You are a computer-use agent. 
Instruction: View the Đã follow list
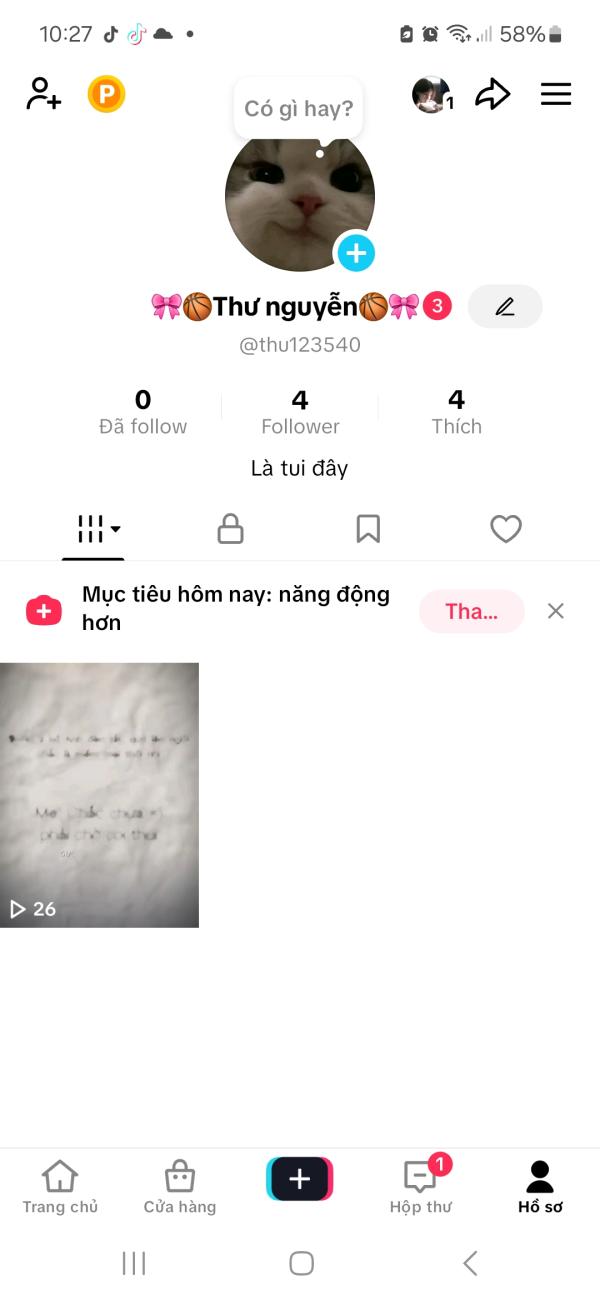(x=143, y=412)
